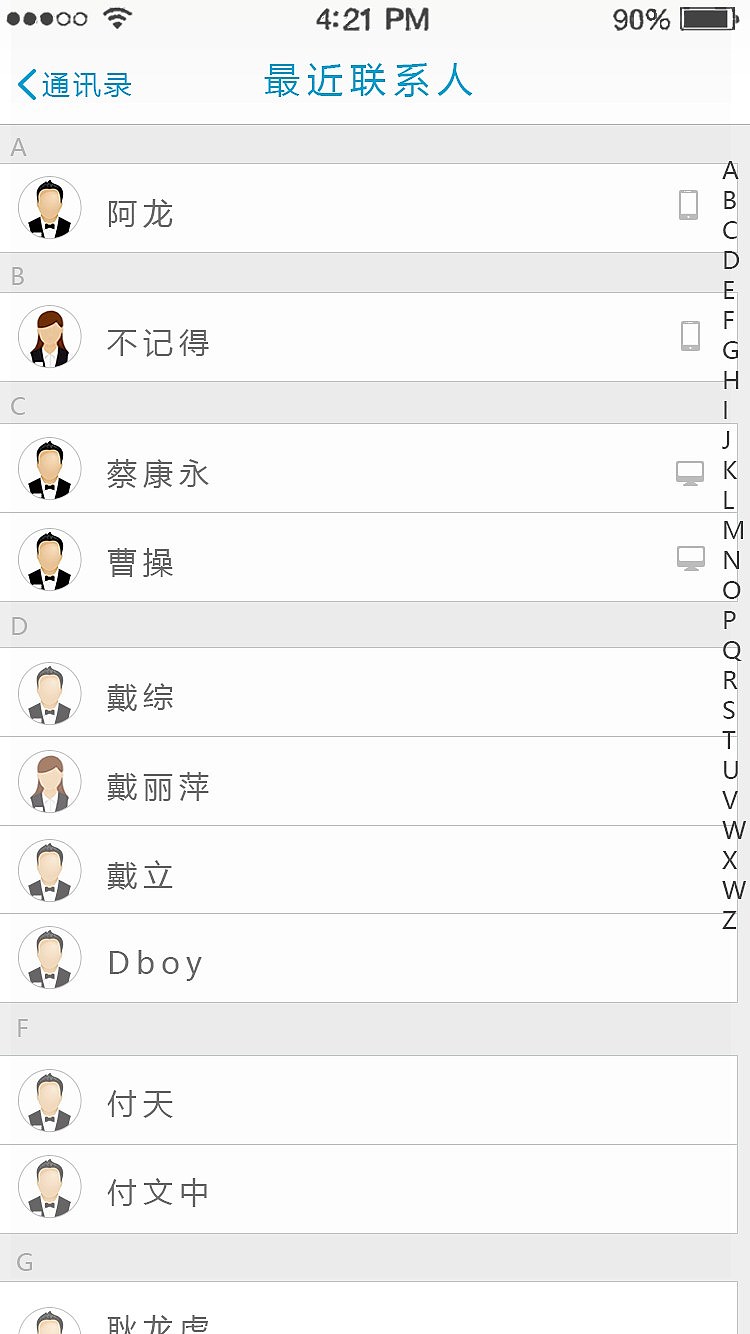The image size is (750, 1334).
Task: Tap the mobile phone icon beside 阿龙
Action: click(689, 203)
